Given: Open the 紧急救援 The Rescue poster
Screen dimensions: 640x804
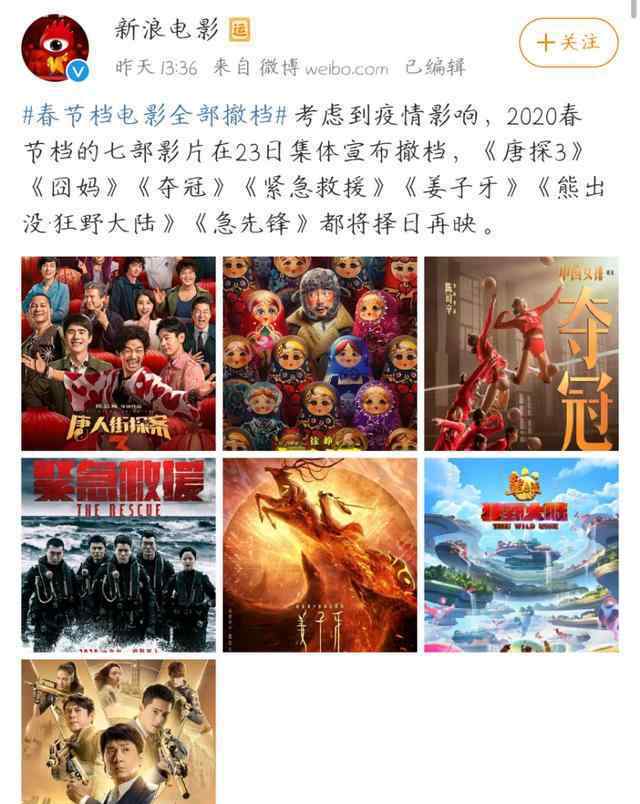Looking at the screenshot, I should 118,555.
